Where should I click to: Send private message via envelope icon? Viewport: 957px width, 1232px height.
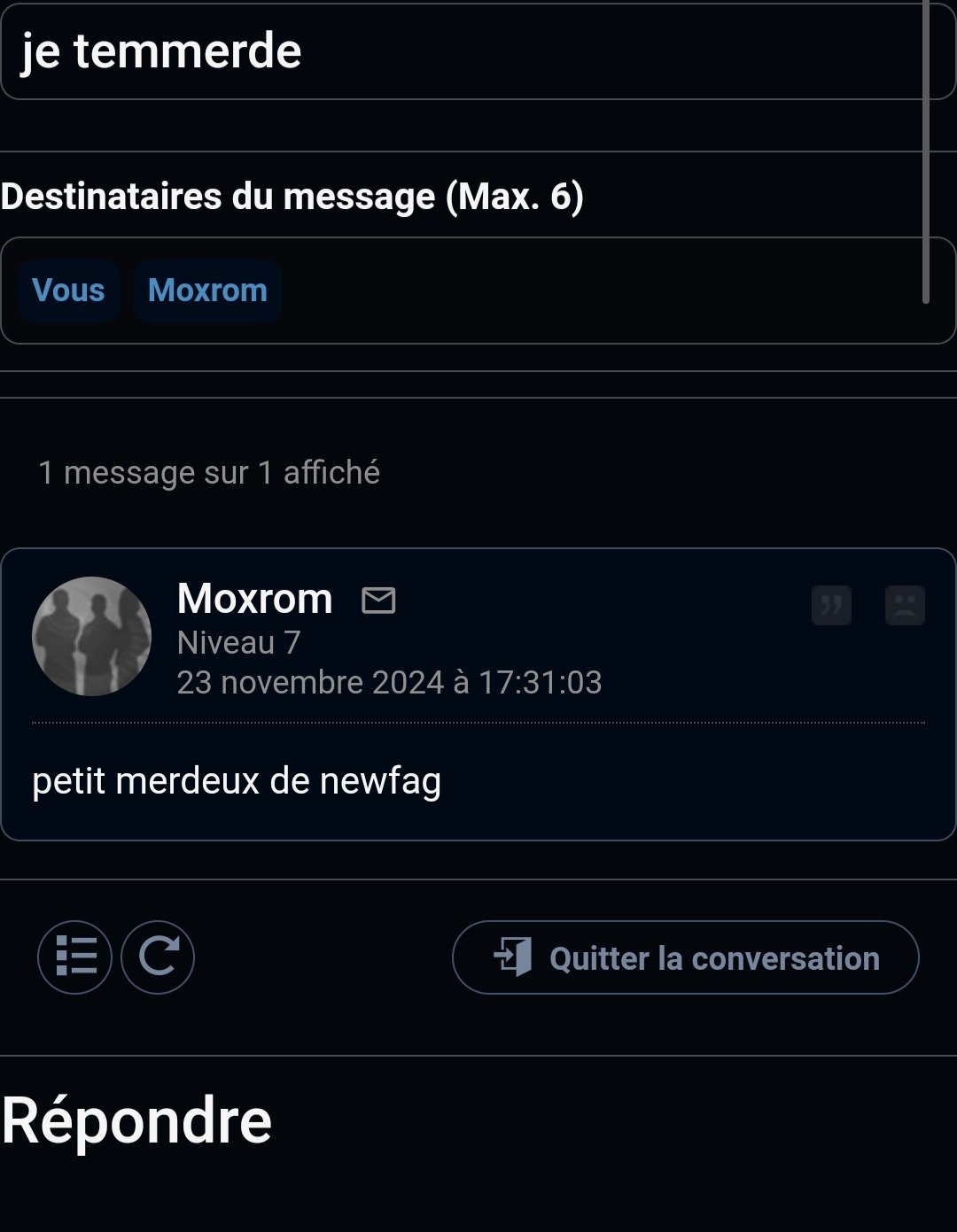[378, 601]
